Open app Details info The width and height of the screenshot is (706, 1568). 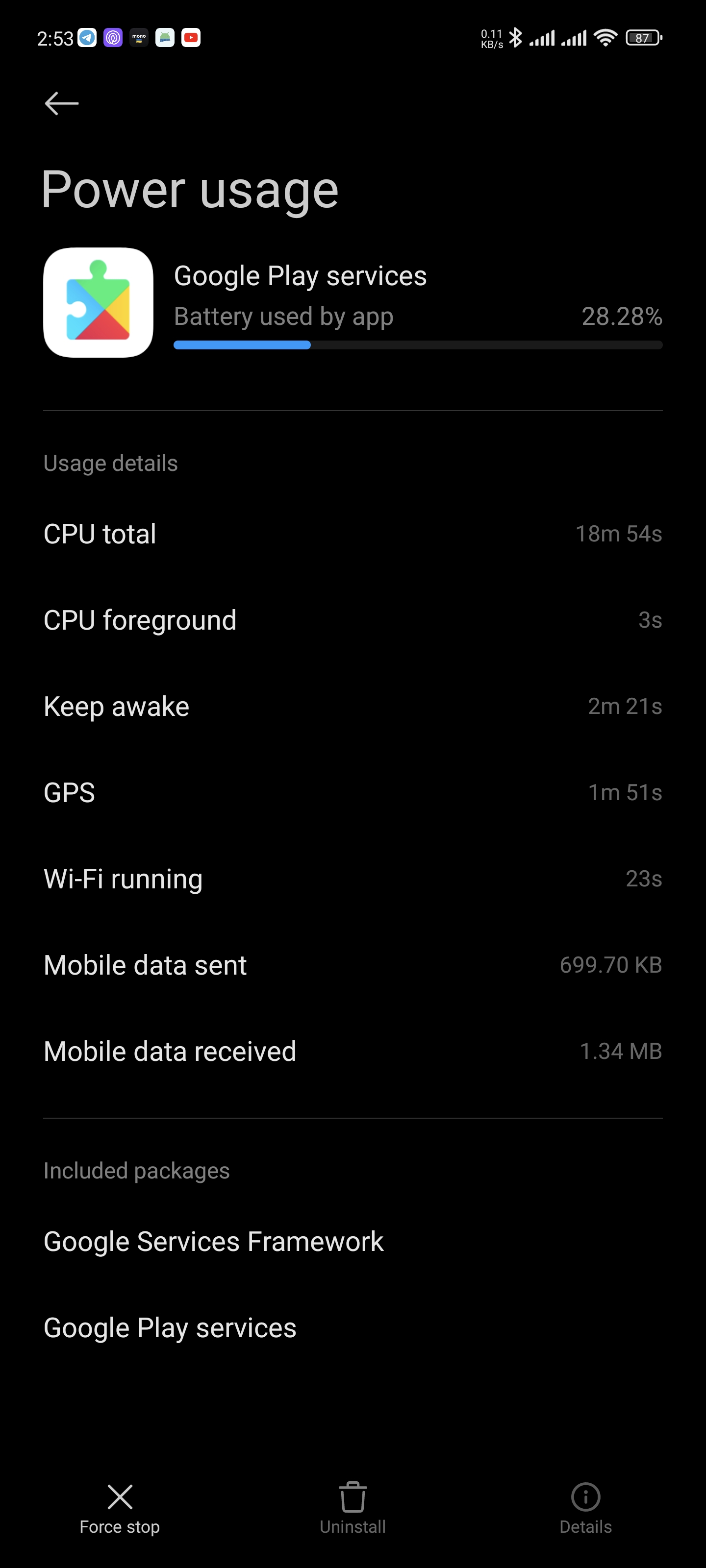pyautogui.click(x=585, y=1509)
